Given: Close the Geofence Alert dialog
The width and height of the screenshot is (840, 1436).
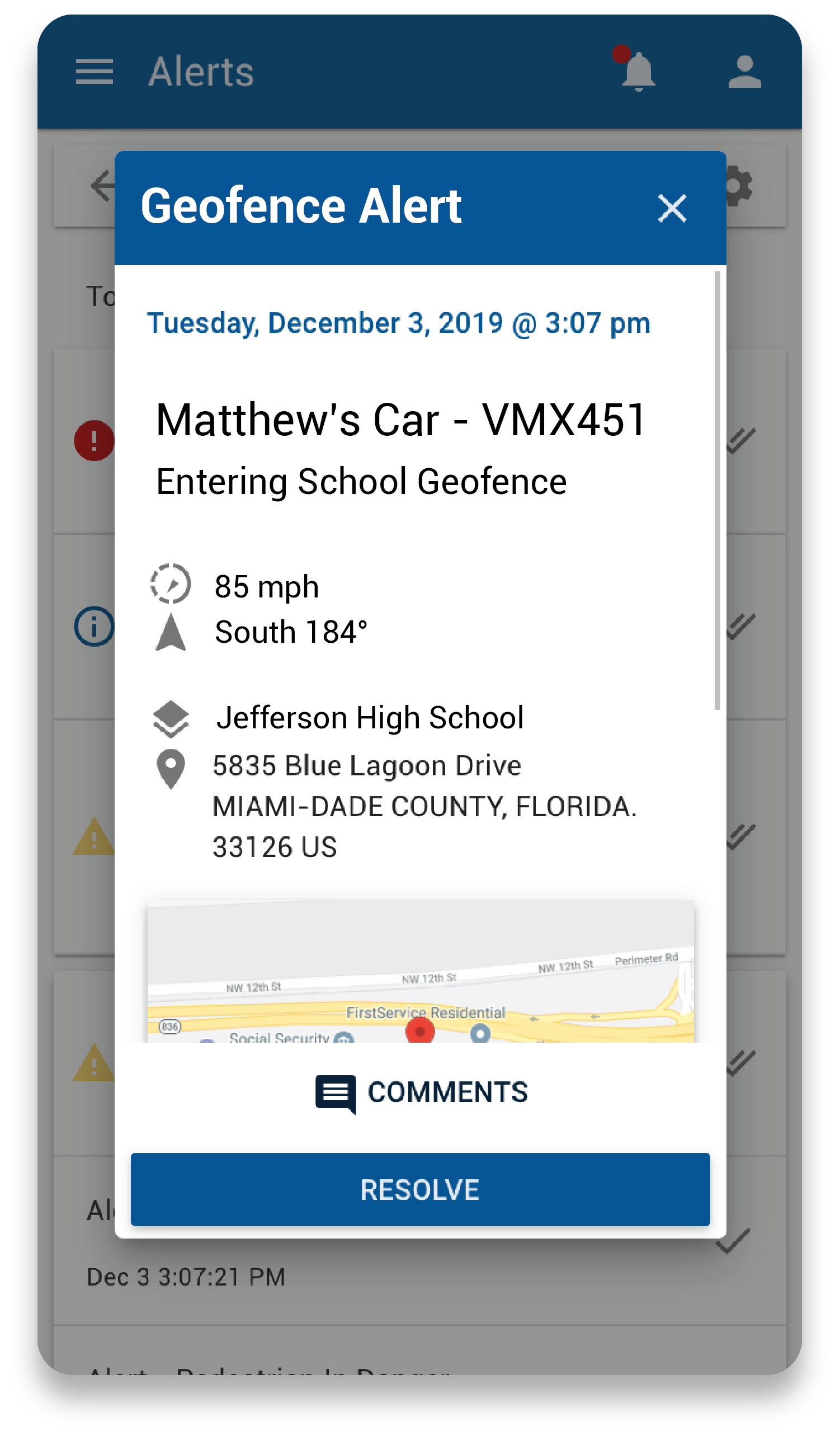Looking at the screenshot, I should pos(672,208).
